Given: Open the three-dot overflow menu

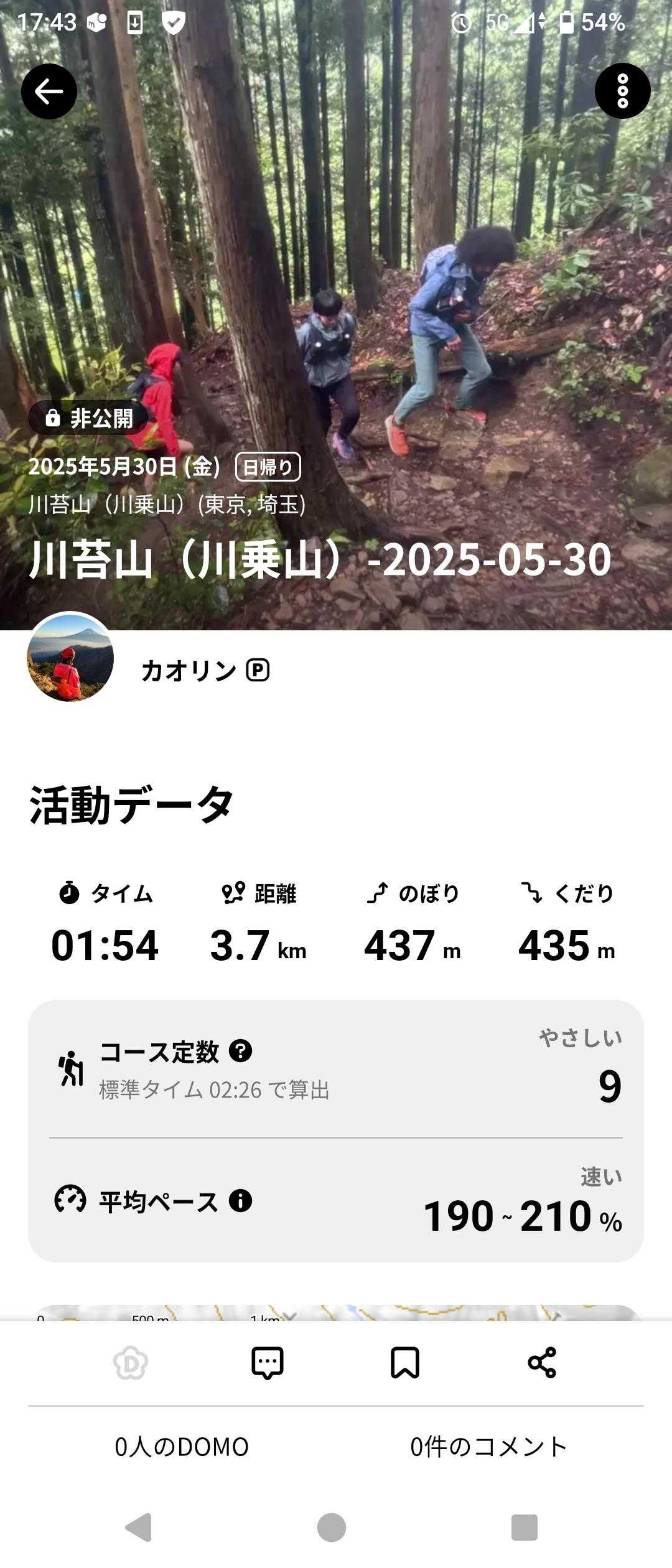Looking at the screenshot, I should coord(622,91).
